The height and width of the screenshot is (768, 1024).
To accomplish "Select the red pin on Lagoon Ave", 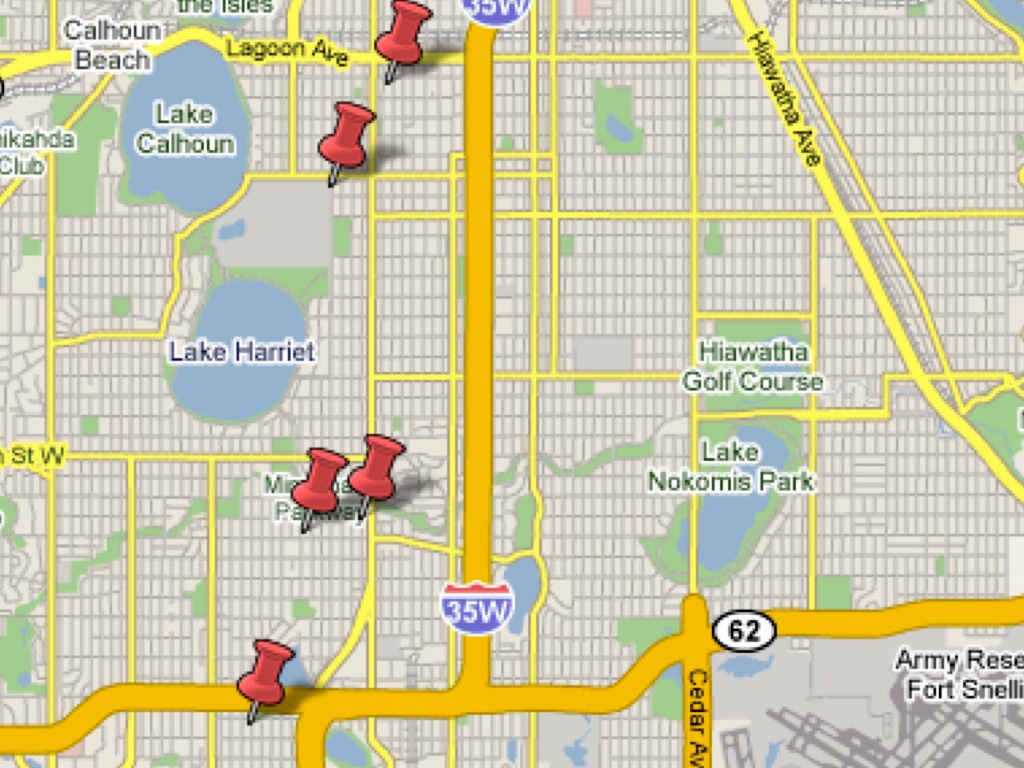I will click(403, 34).
